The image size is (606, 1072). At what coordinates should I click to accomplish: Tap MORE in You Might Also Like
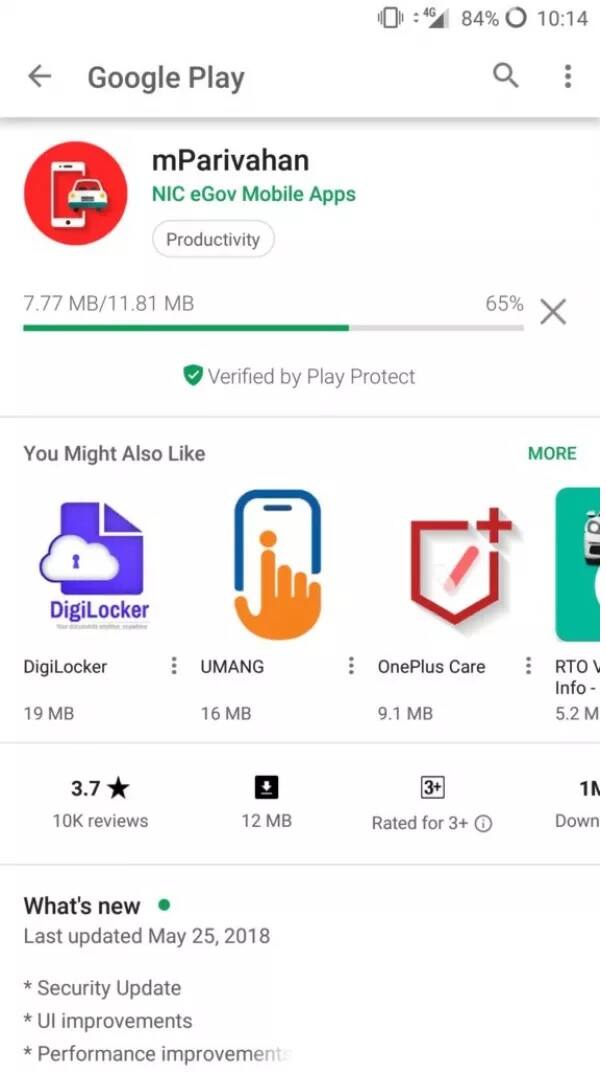(x=552, y=453)
